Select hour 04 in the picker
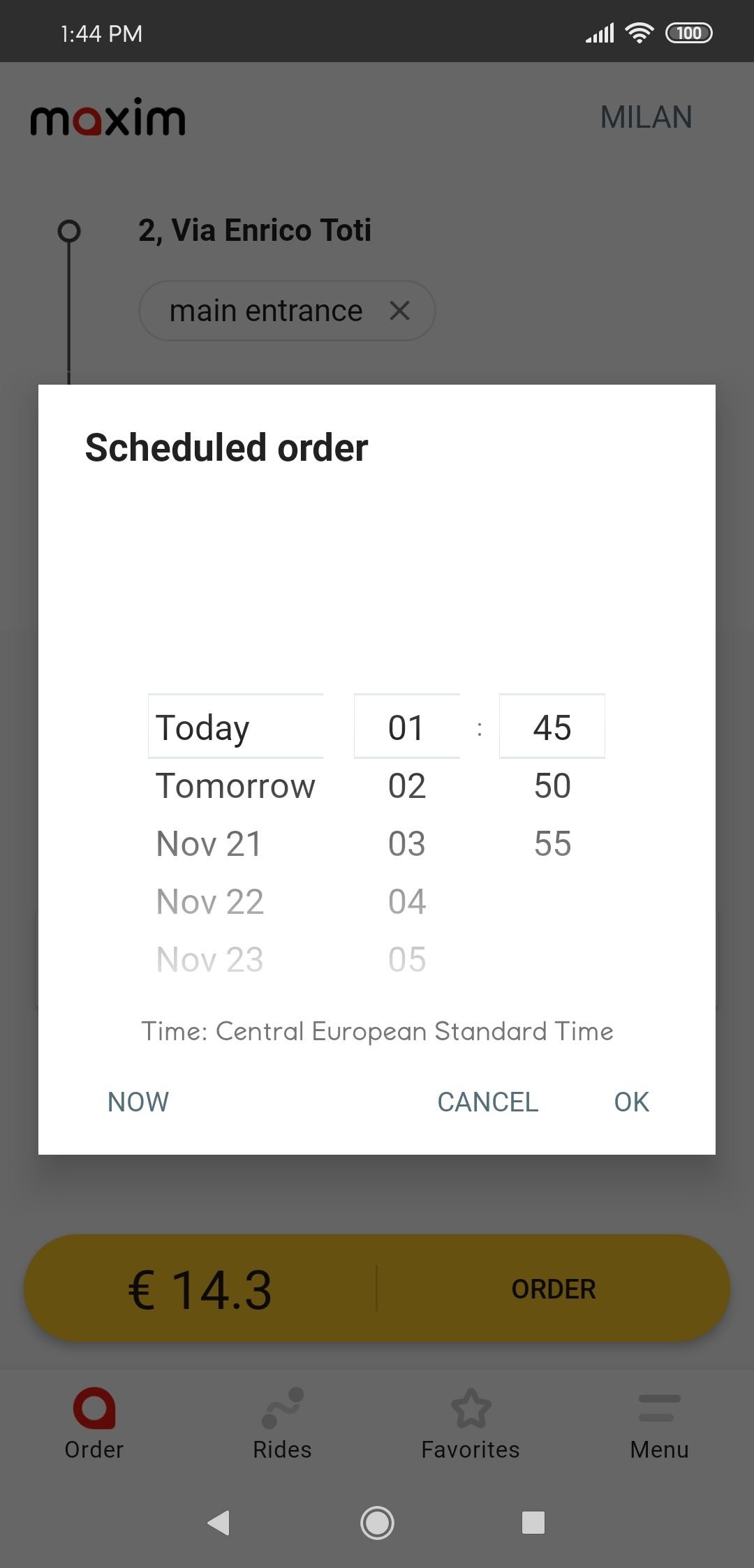 pyautogui.click(x=407, y=902)
